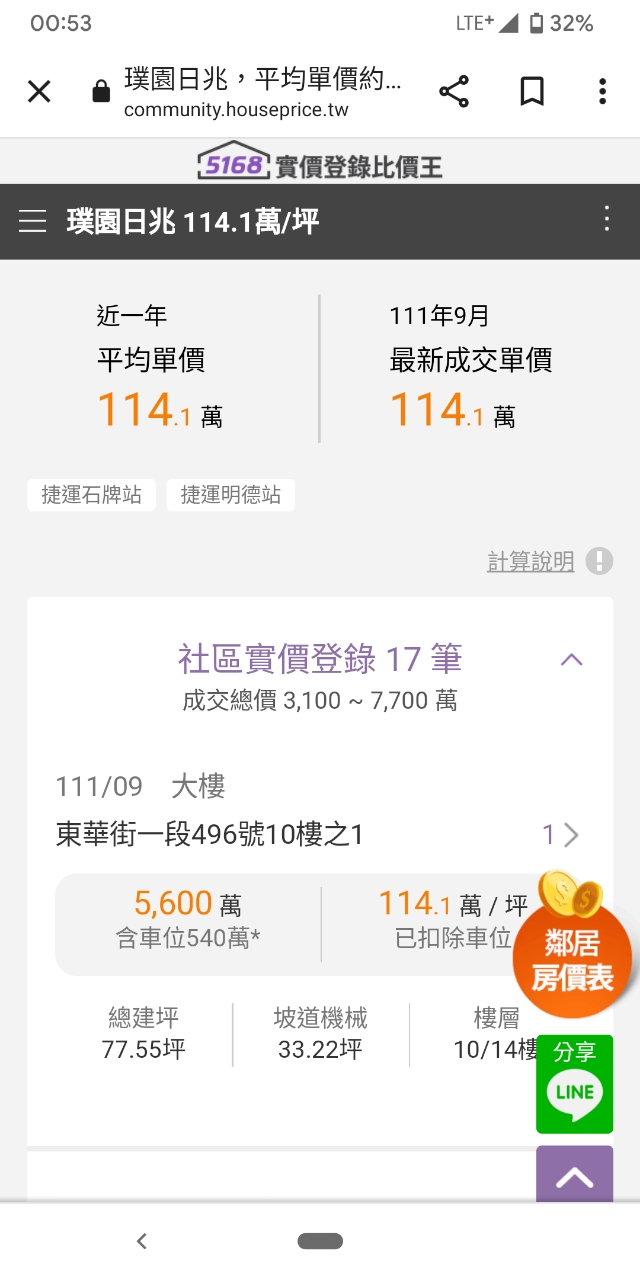The height and width of the screenshot is (1280, 640).
Task: Share to LINE with 分享 button
Action: click(574, 1084)
